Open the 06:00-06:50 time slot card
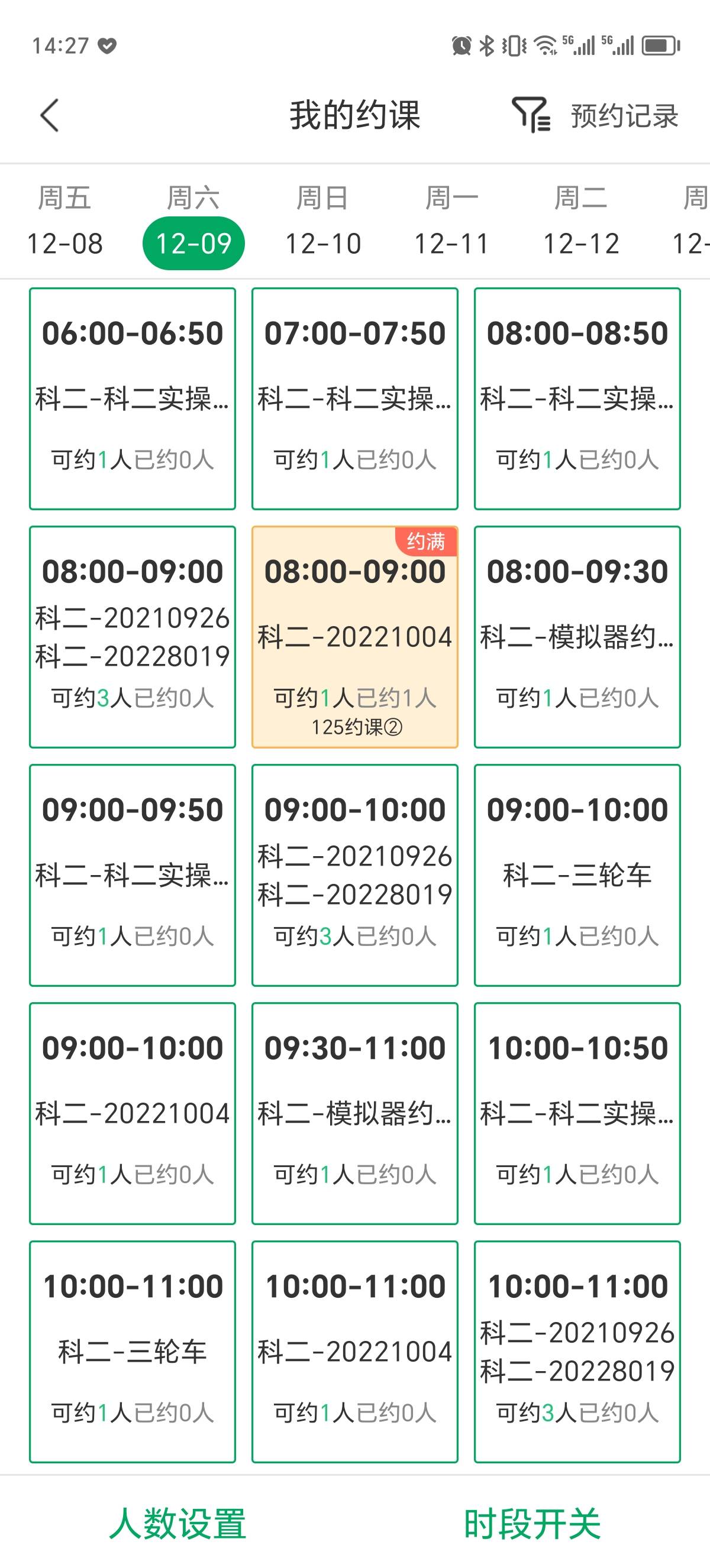 tap(132, 399)
